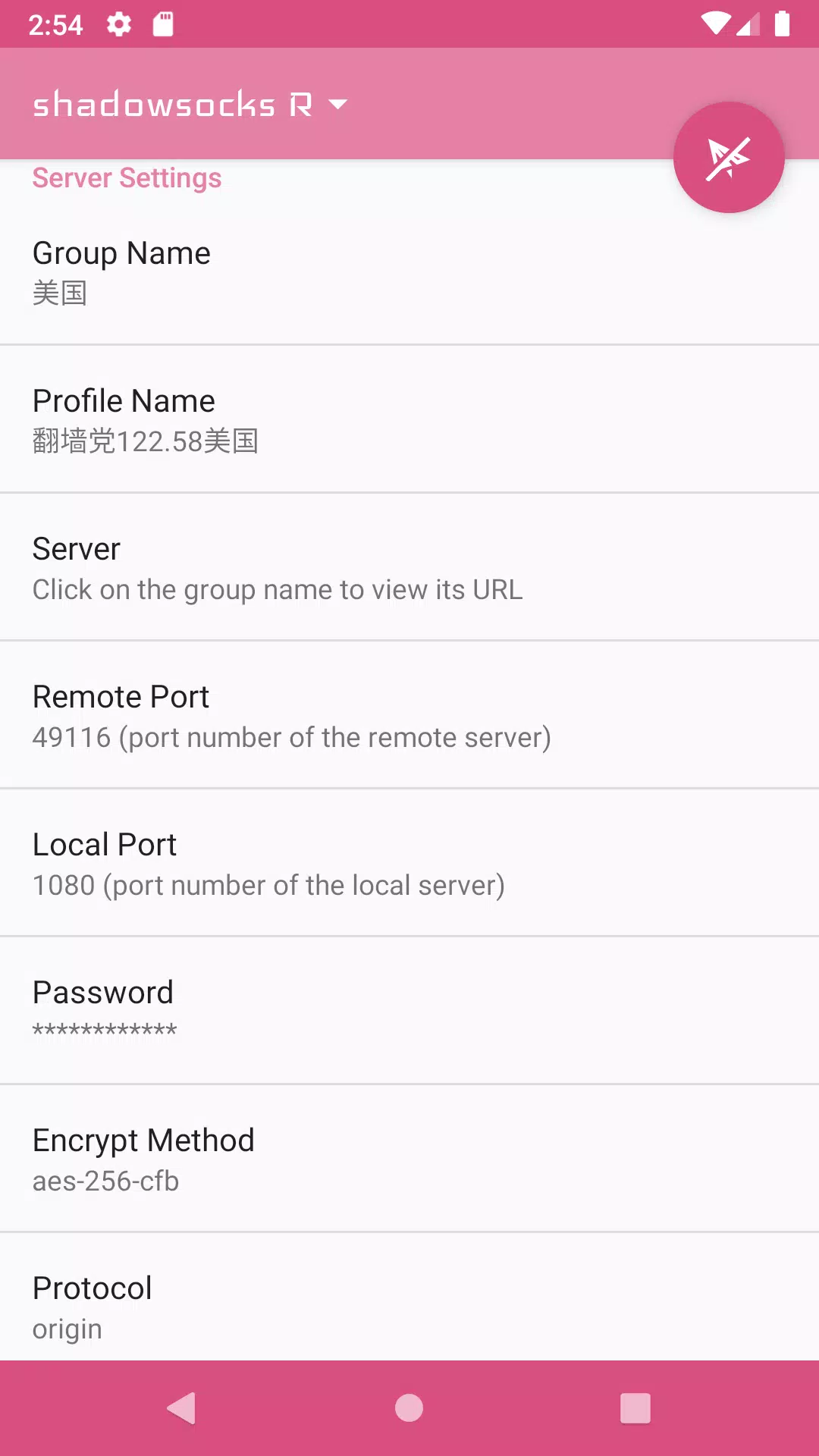Open the Local Port setting

409,863
